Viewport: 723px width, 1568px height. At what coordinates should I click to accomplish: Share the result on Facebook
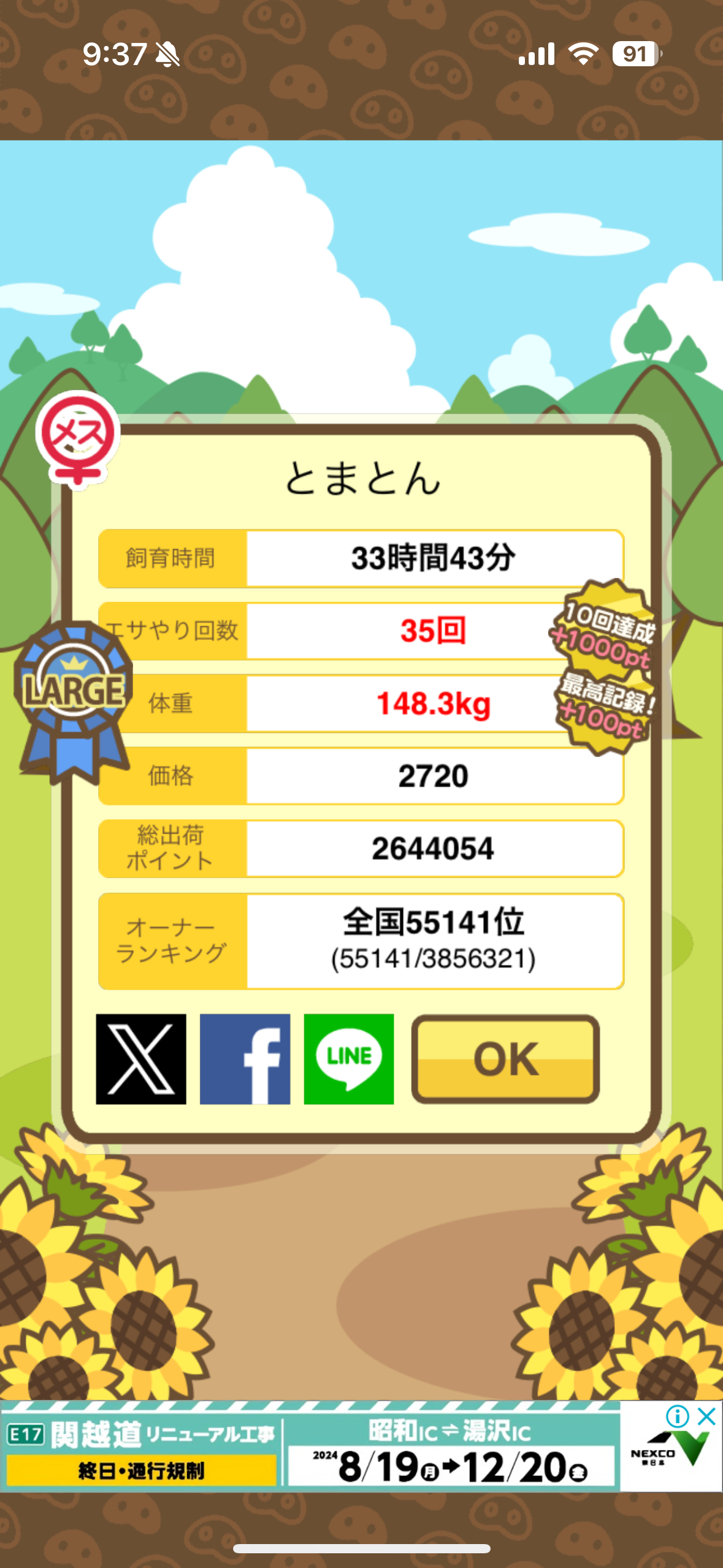245,1059
